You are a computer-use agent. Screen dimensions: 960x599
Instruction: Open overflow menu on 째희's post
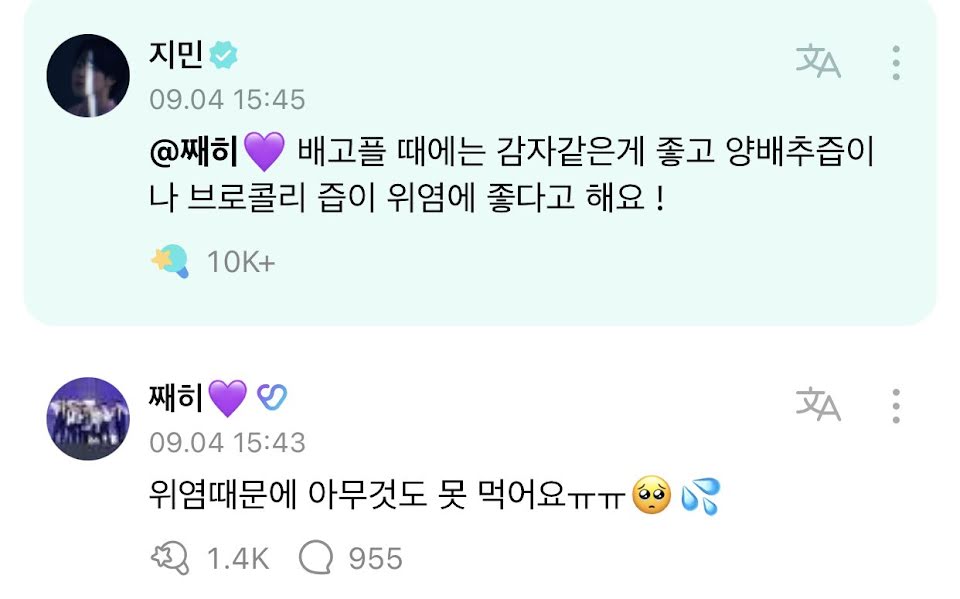[x=896, y=405]
